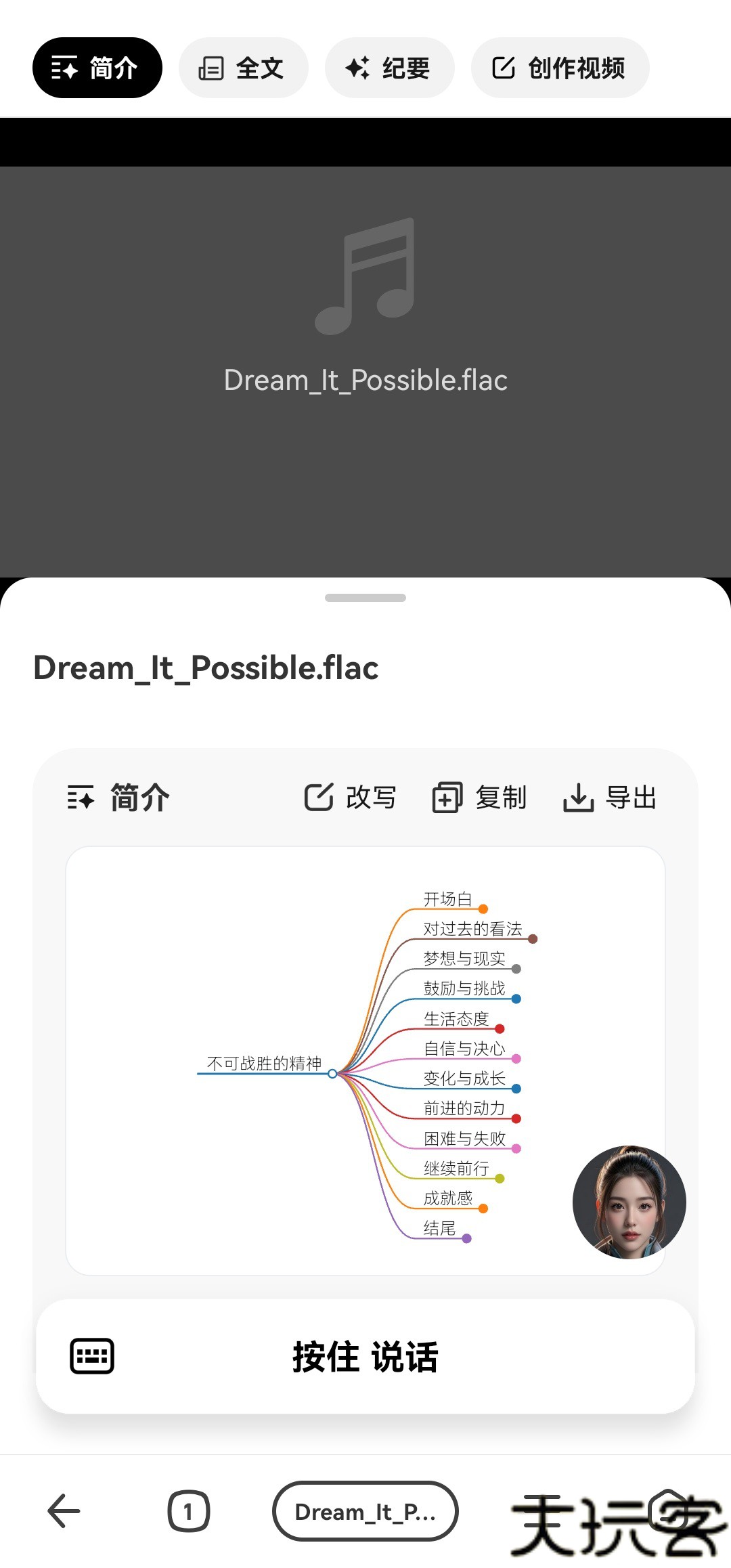Export the summary with 导出
The width and height of the screenshot is (731, 1568).
[610, 797]
